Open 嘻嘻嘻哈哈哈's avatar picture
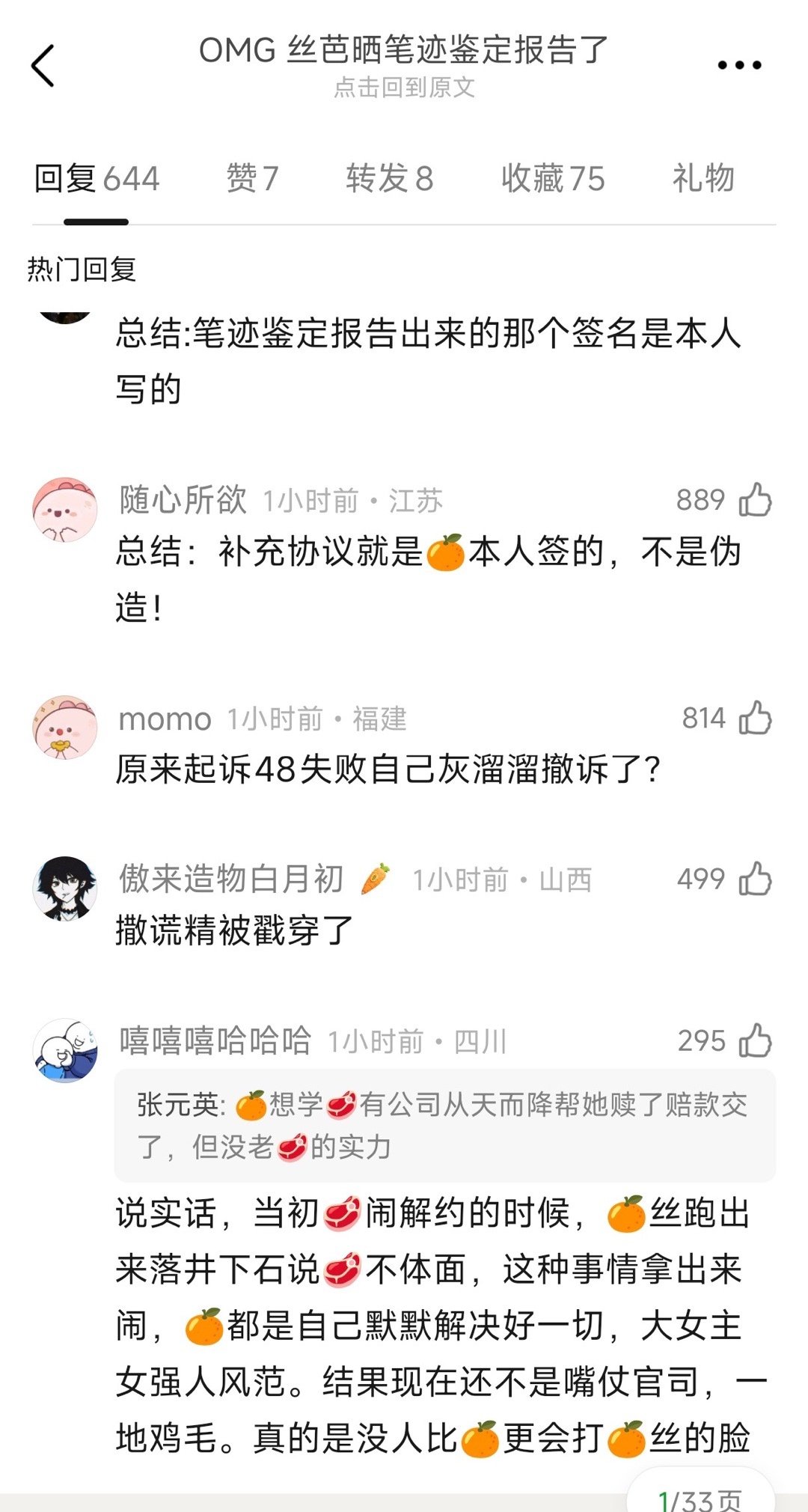Image resolution: width=808 pixels, height=1512 pixels. pyautogui.click(x=66, y=1048)
